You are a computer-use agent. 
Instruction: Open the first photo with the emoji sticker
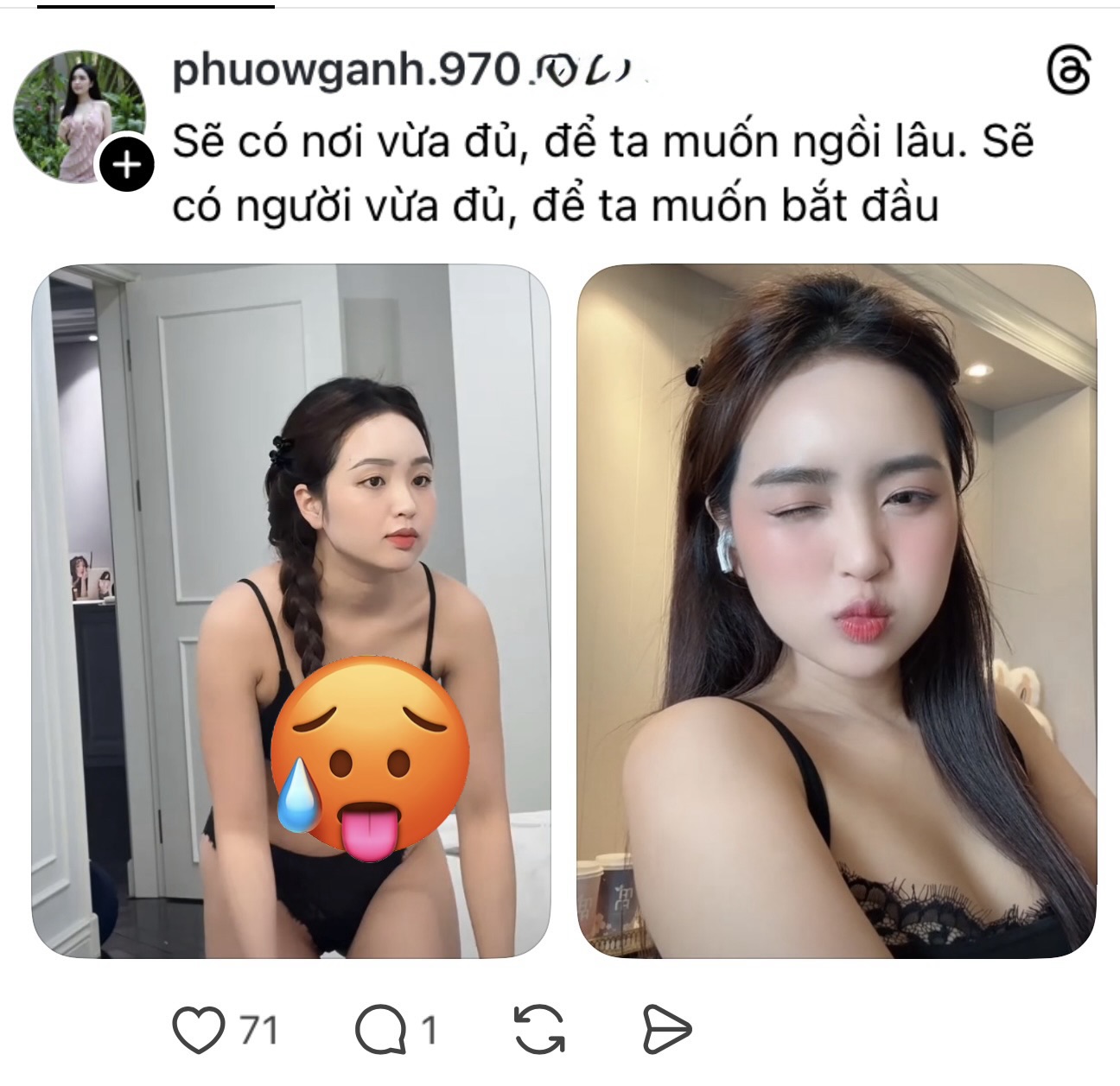point(291,611)
